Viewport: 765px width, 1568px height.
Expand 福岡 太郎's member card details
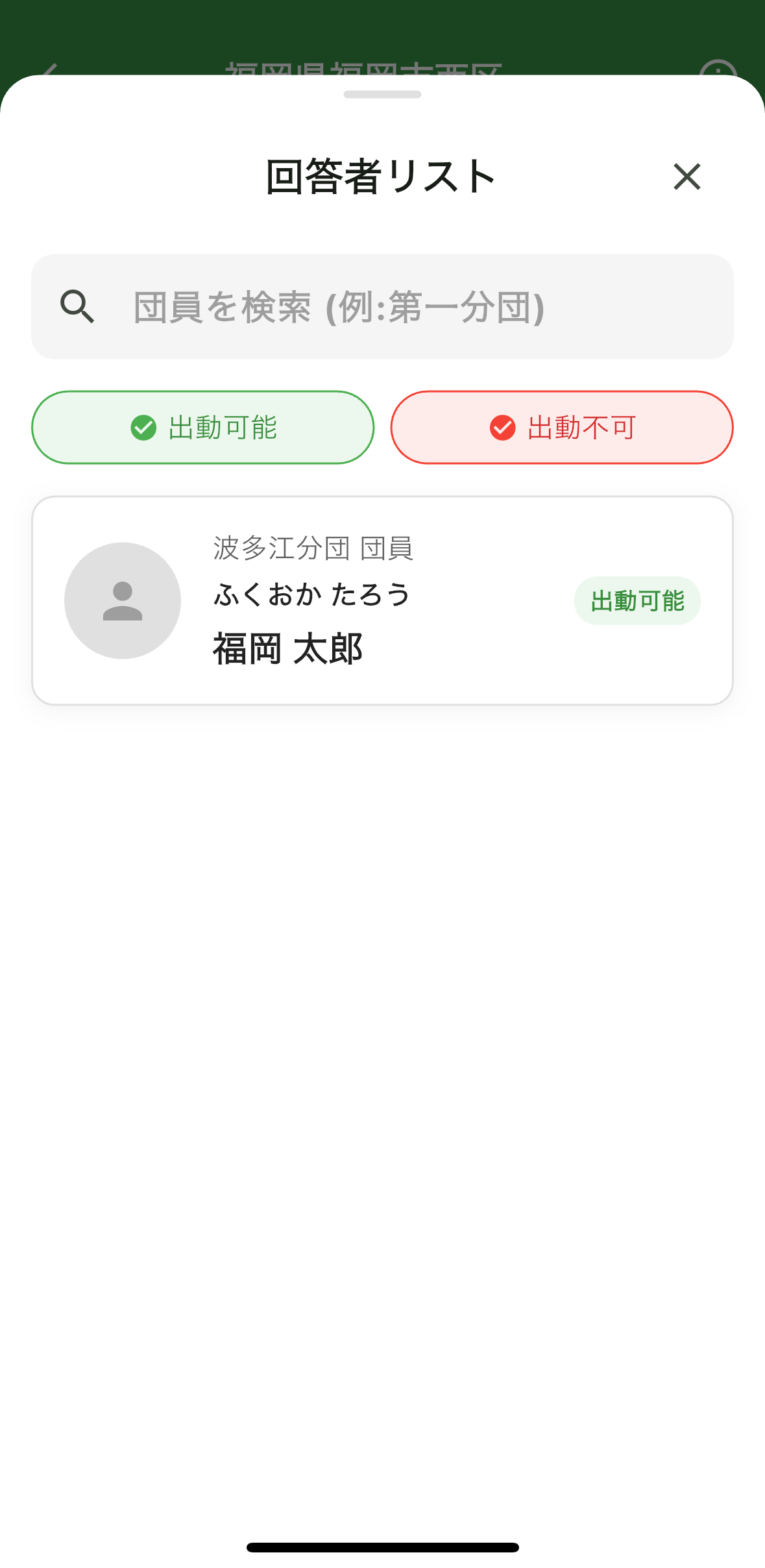tap(382, 600)
